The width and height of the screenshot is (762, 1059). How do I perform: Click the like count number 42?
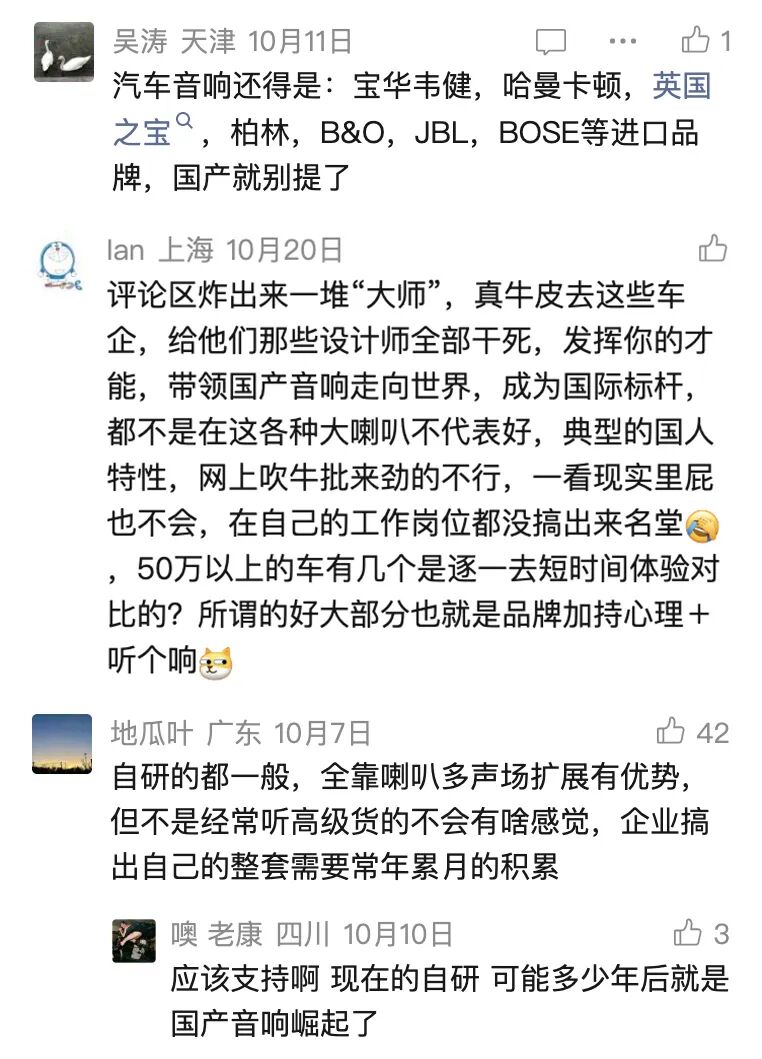pyautogui.click(x=711, y=733)
